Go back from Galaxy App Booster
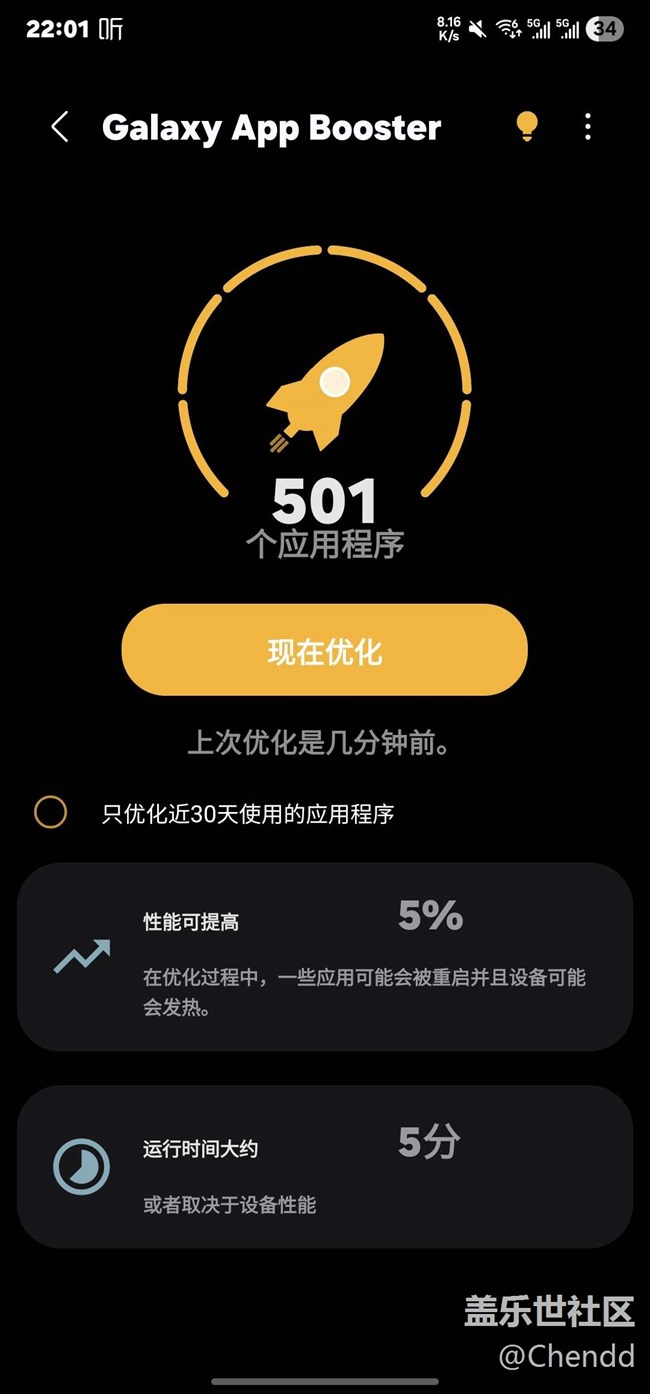The height and width of the screenshot is (1394, 650). coord(60,127)
